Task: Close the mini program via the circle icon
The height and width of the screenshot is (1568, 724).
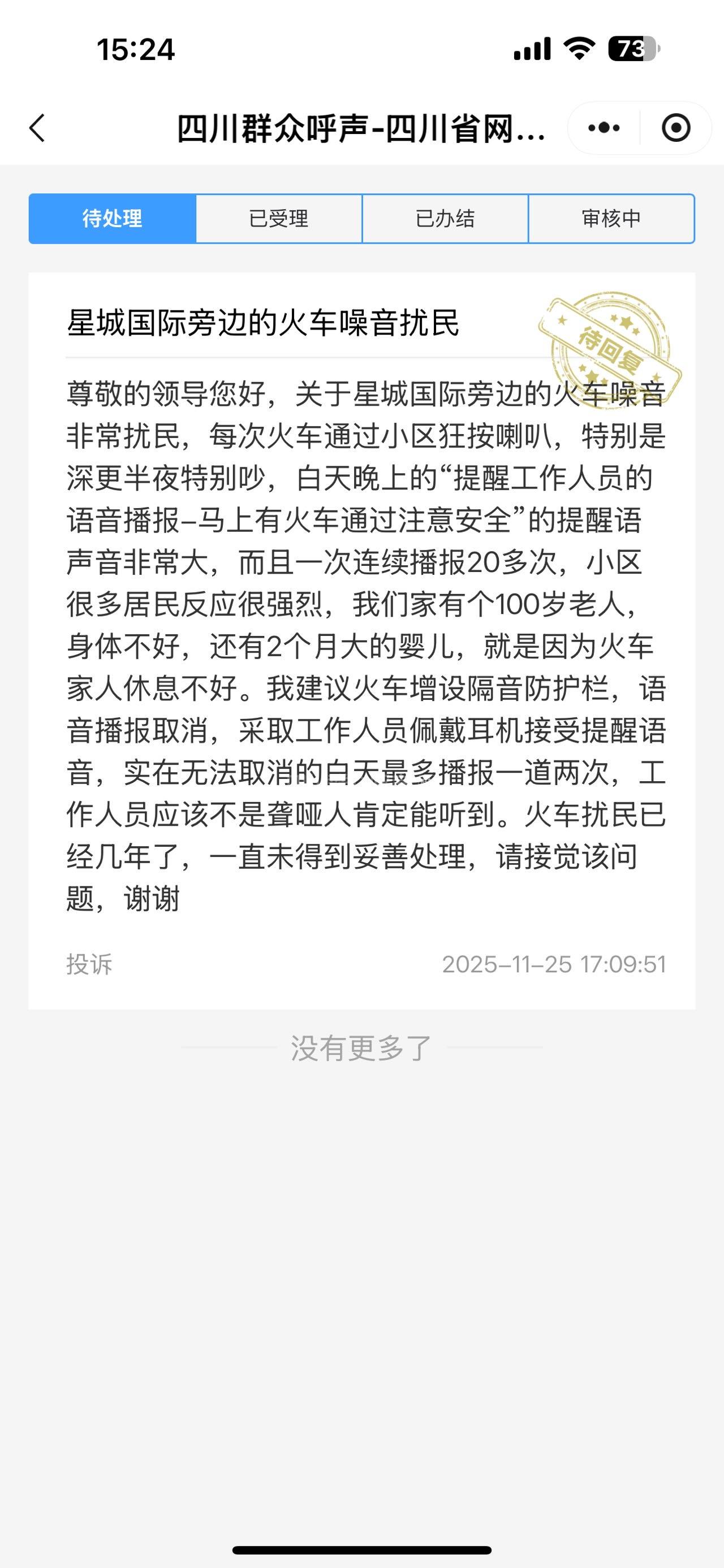Action: (x=675, y=128)
